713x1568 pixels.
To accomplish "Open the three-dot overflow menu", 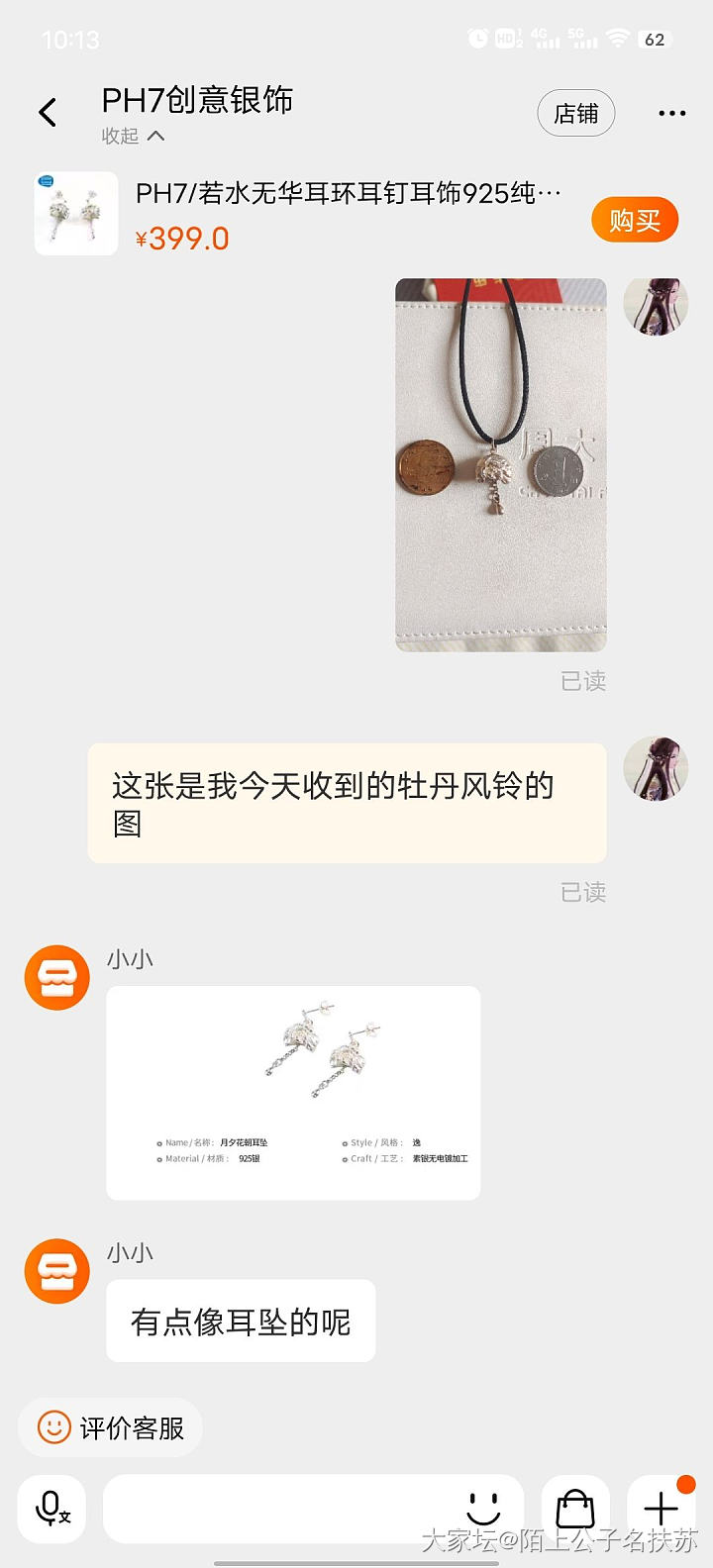I will tap(671, 114).
